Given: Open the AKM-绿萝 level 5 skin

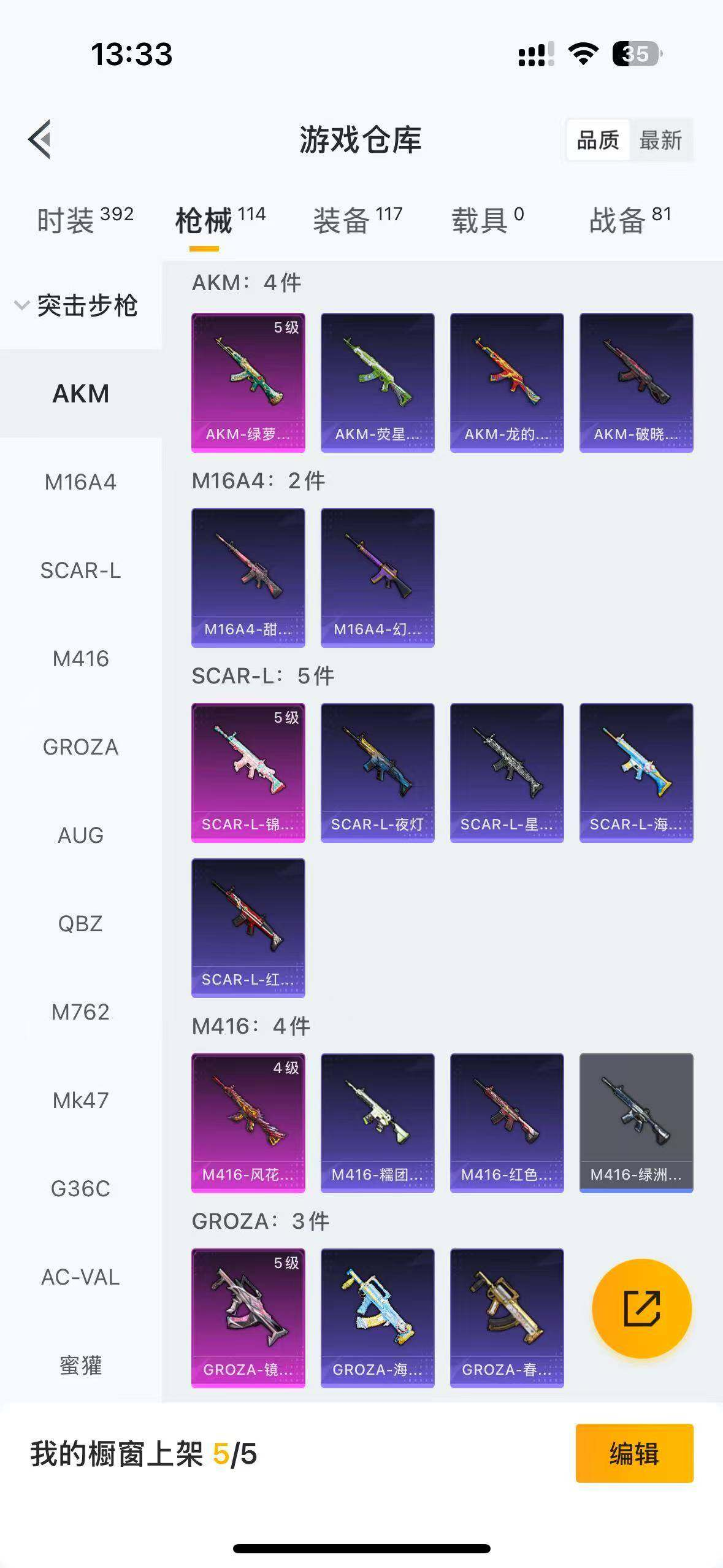Looking at the screenshot, I should click(248, 383).
